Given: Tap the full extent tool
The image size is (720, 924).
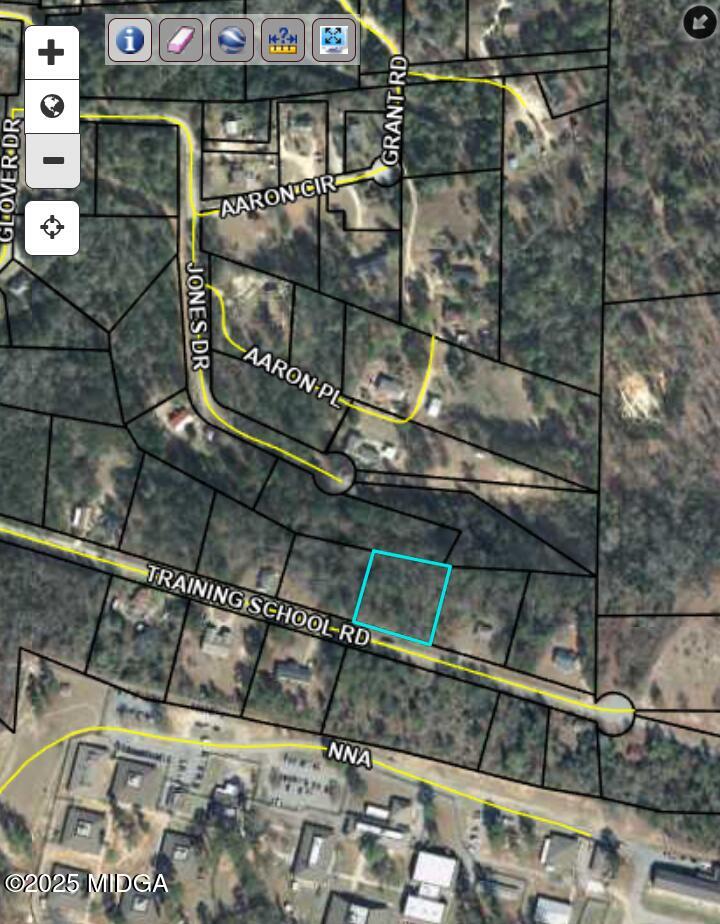Looking at the screenshot, I should pos(334,40).
